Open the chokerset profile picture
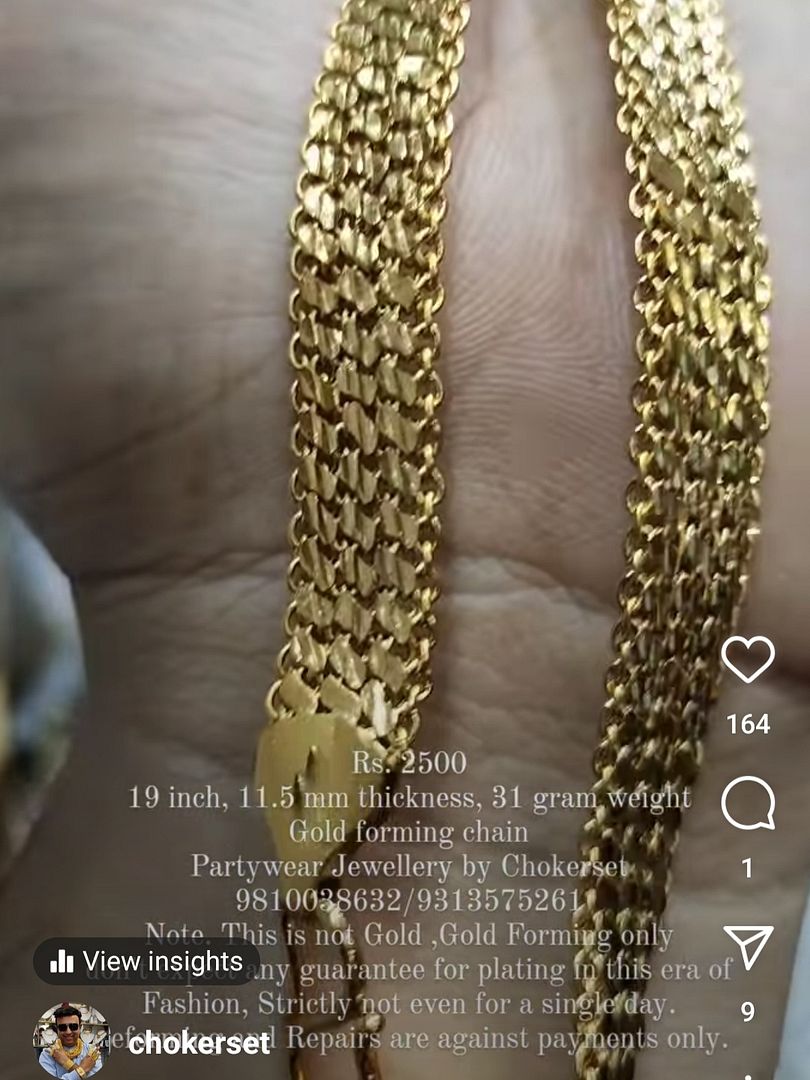Screen dimensions: 810x1080 coord(70,1040)
